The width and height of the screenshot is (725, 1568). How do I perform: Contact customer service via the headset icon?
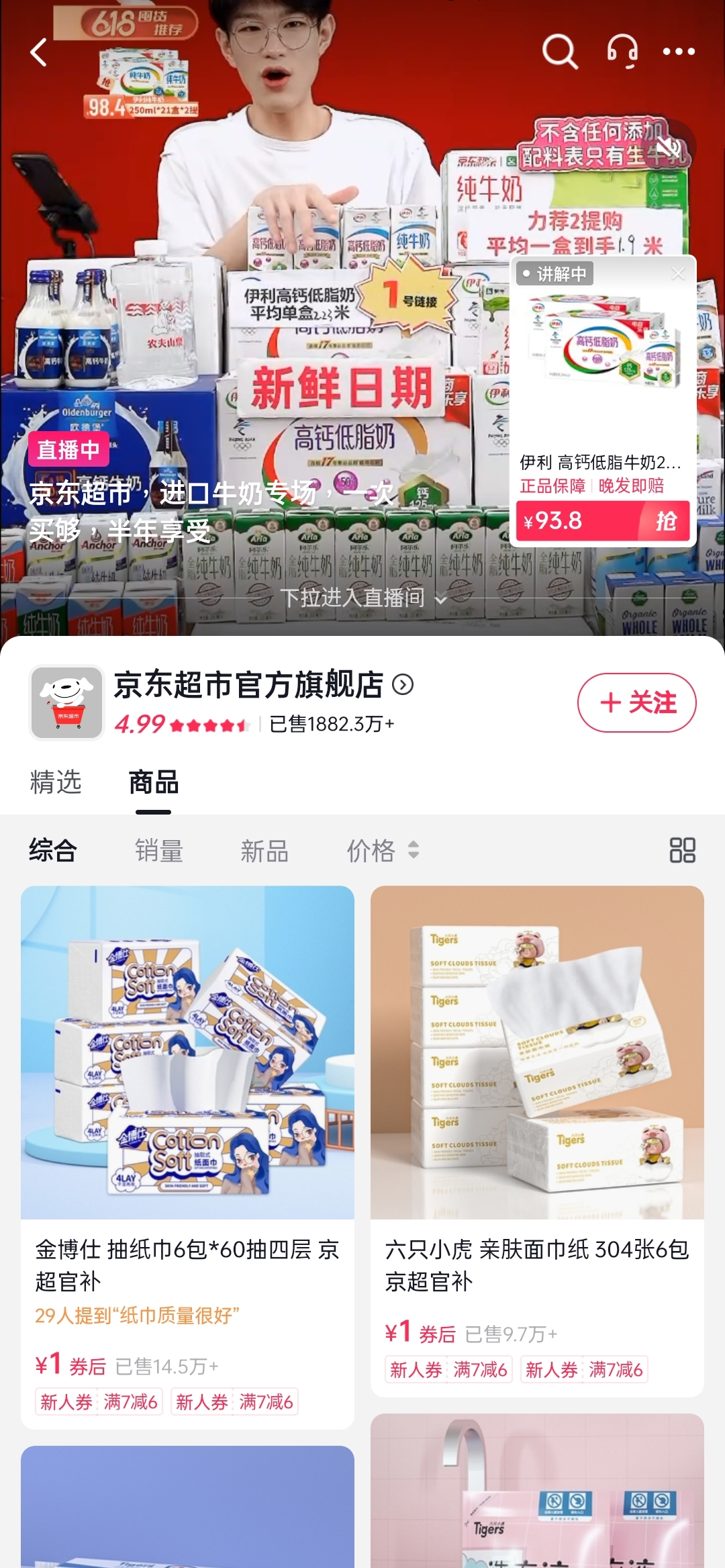pos(622,52)
